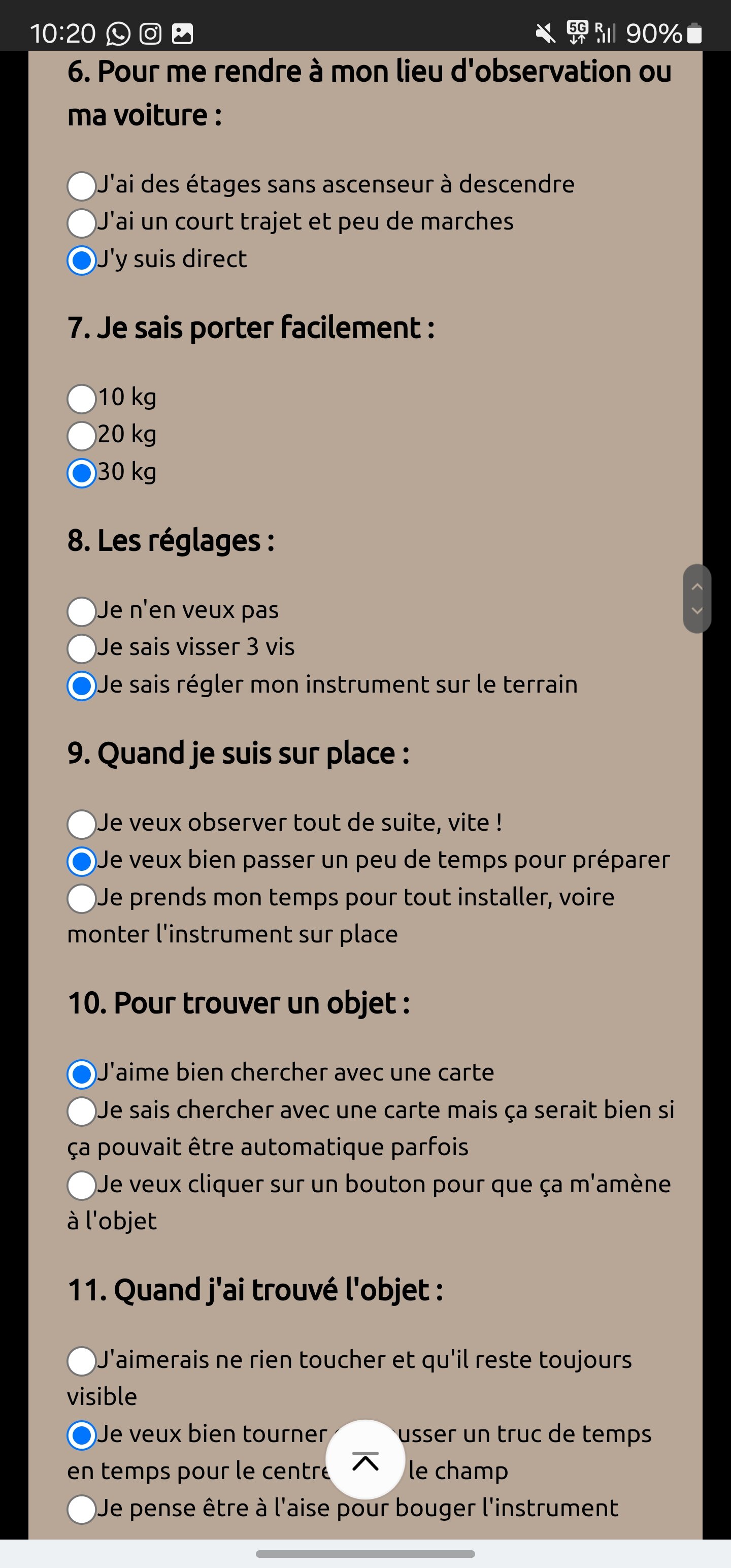Choose the 20 kg option
Viewport: 731px width, 1568px height.
point(82,436)
